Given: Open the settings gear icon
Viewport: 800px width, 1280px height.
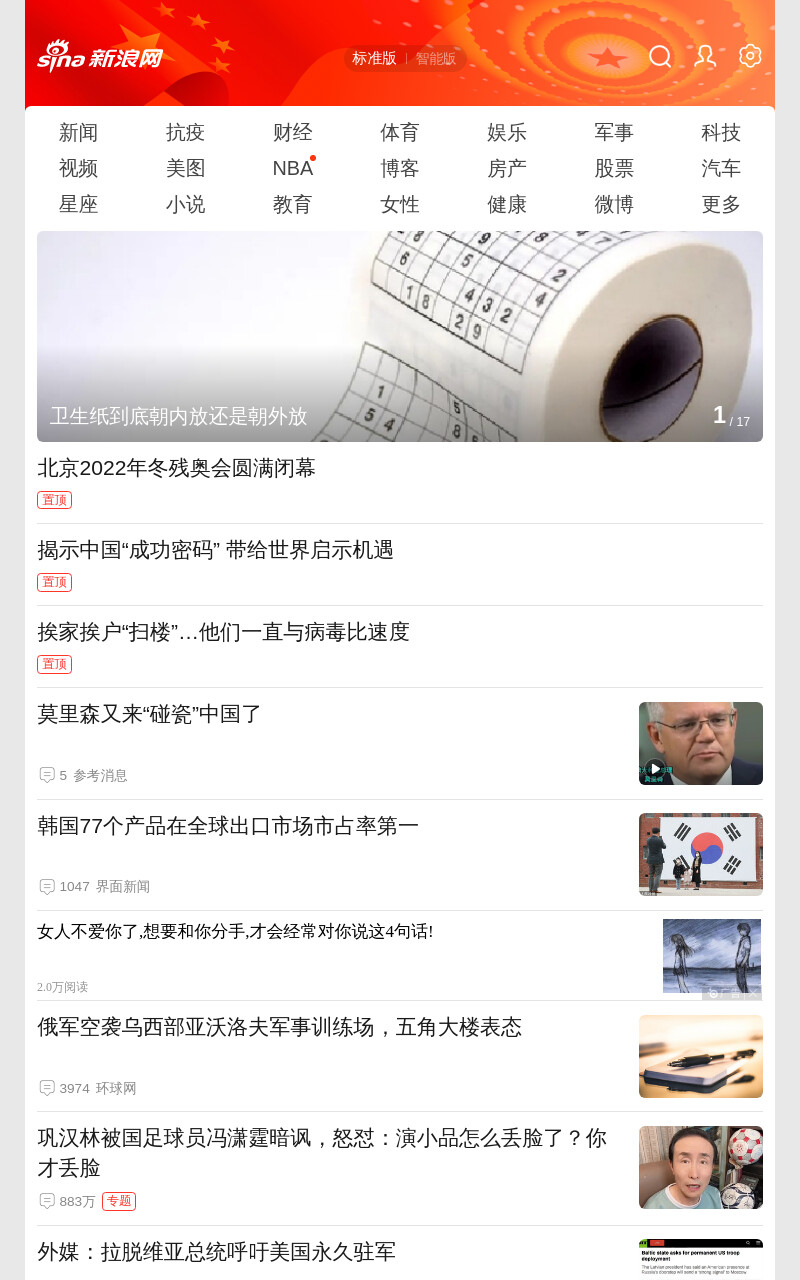Looking at the screenshot, I should pos(750,57).
